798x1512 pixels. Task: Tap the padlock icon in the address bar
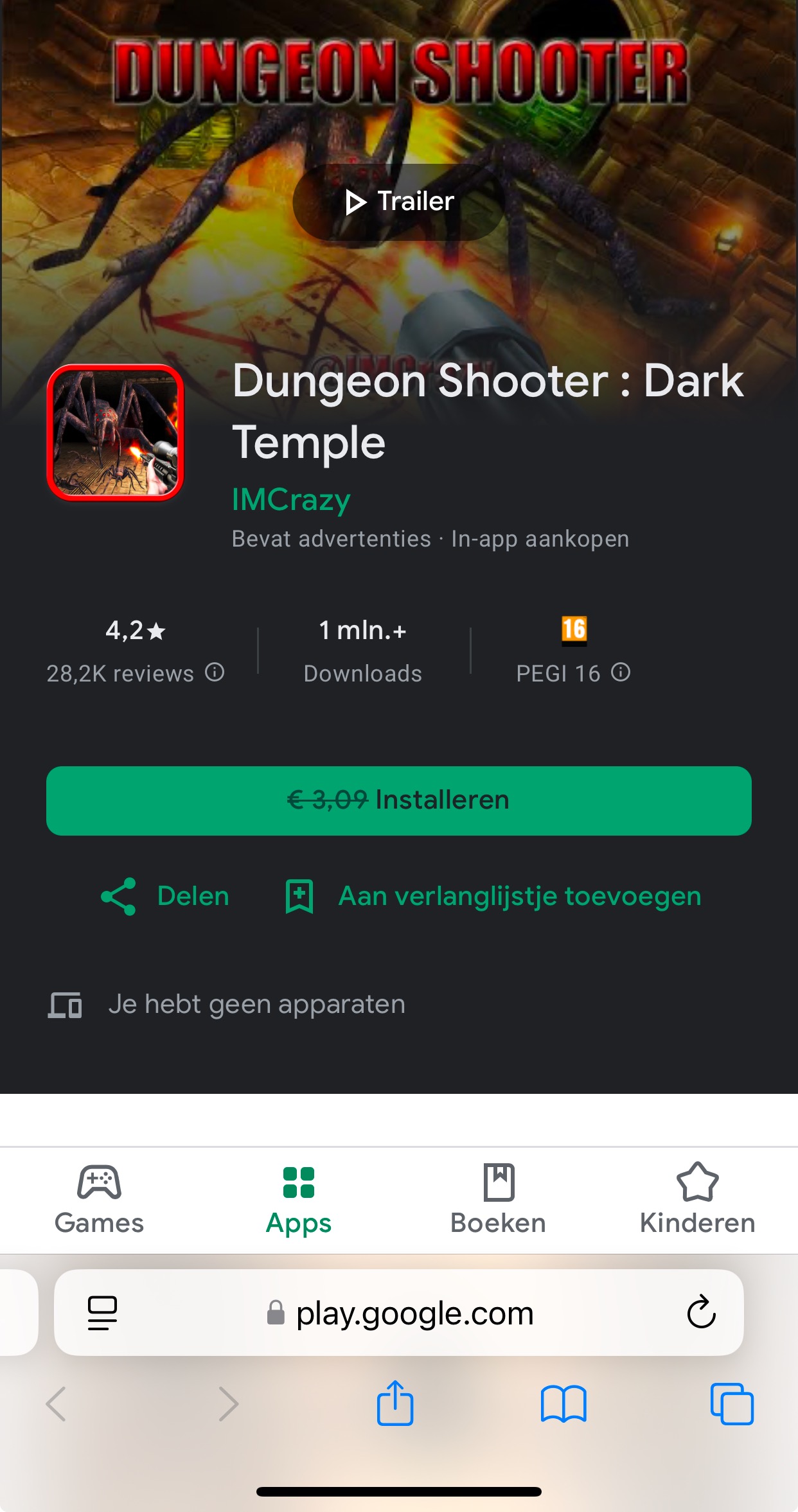tap(275, 1312)
